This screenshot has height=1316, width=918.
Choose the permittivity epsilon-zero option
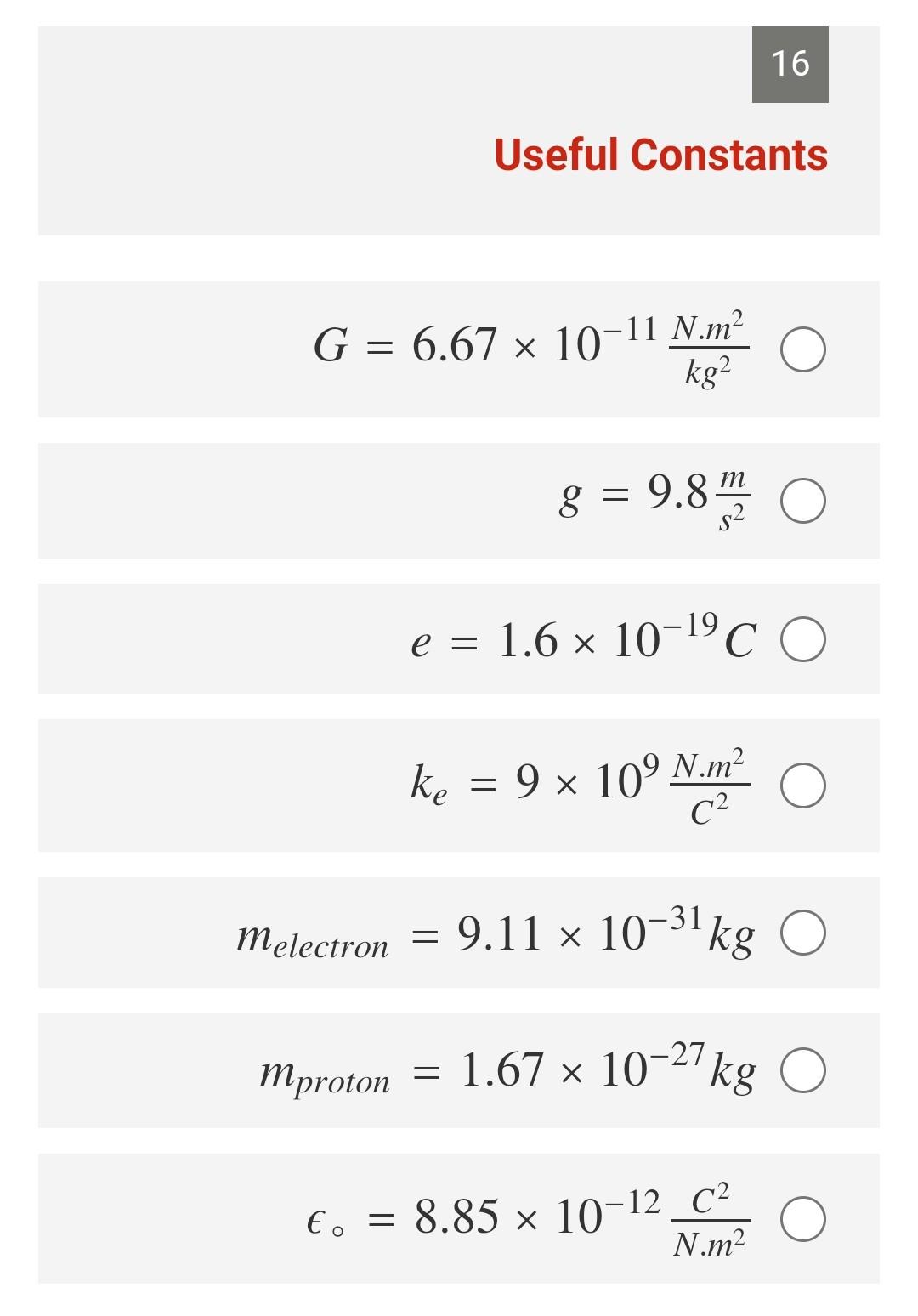tap(804, 1218)
